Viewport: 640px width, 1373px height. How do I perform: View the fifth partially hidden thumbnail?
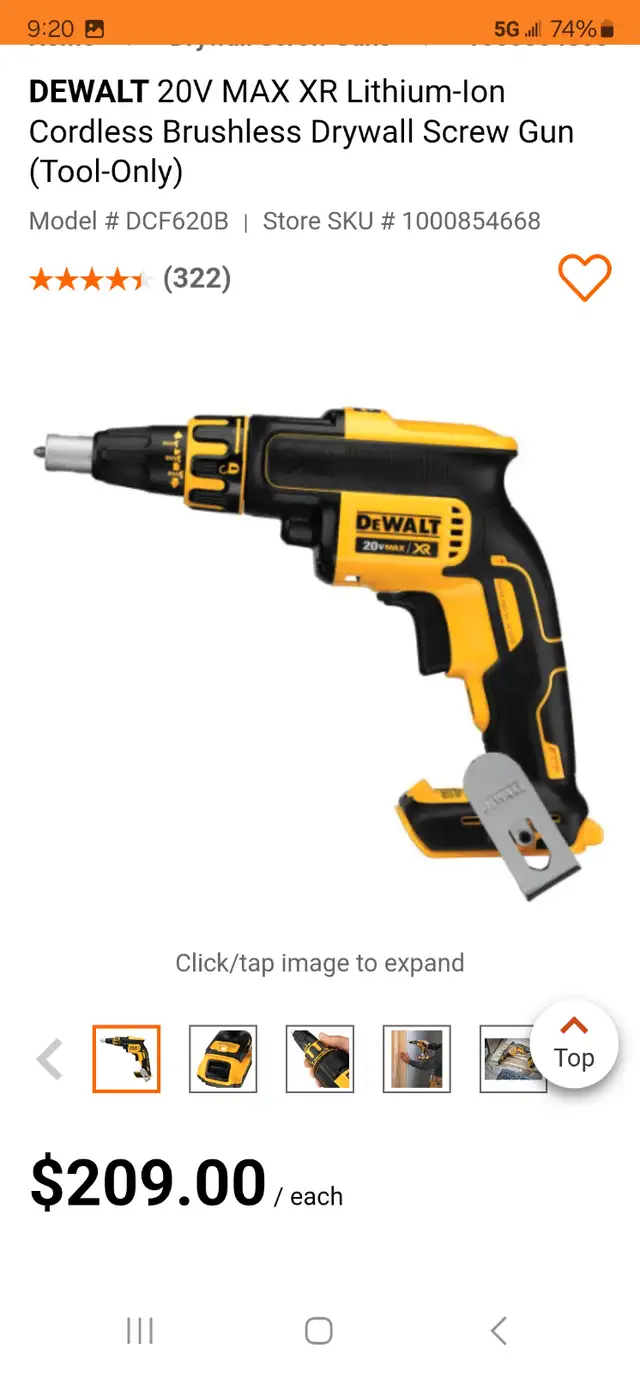[507, 1059]
